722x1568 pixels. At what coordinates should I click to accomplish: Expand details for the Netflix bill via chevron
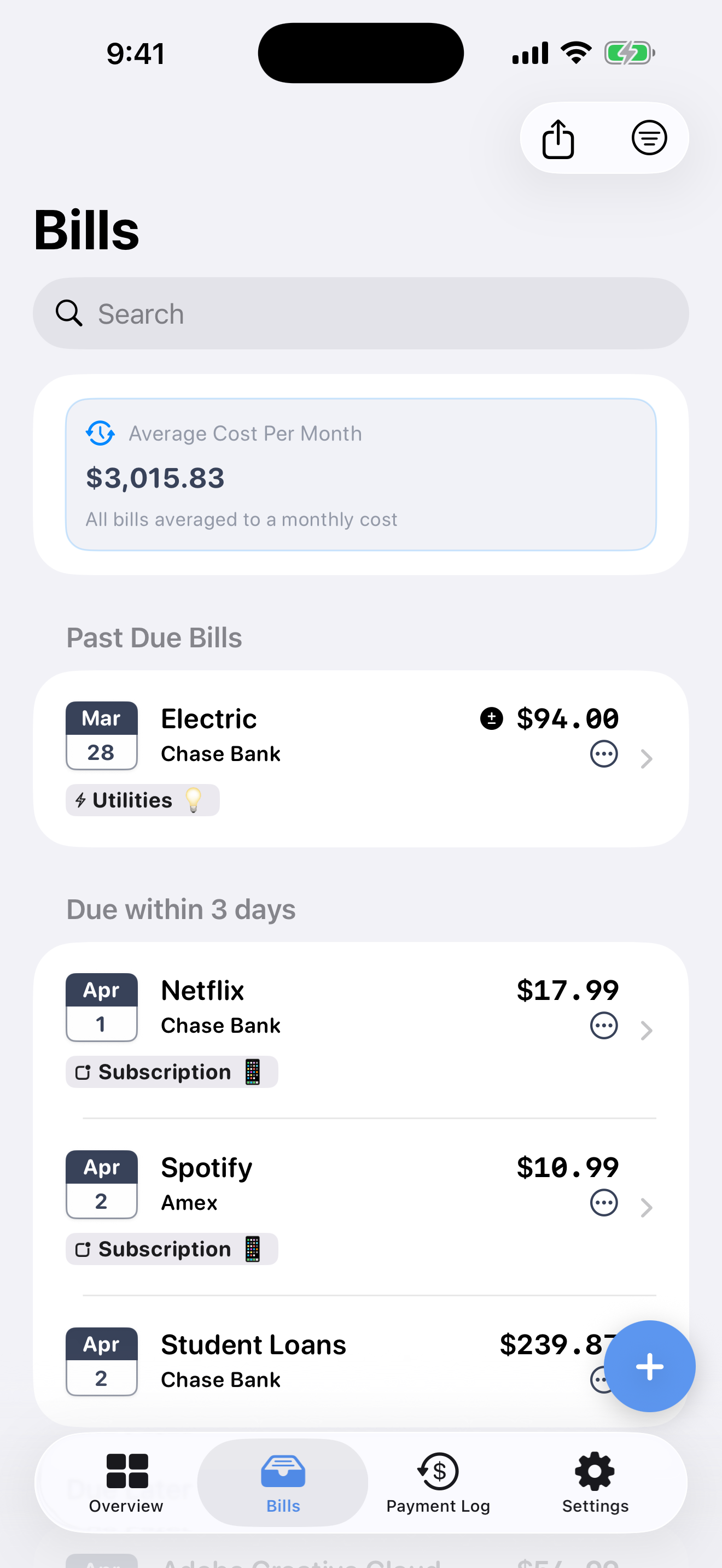(646, 1030)
